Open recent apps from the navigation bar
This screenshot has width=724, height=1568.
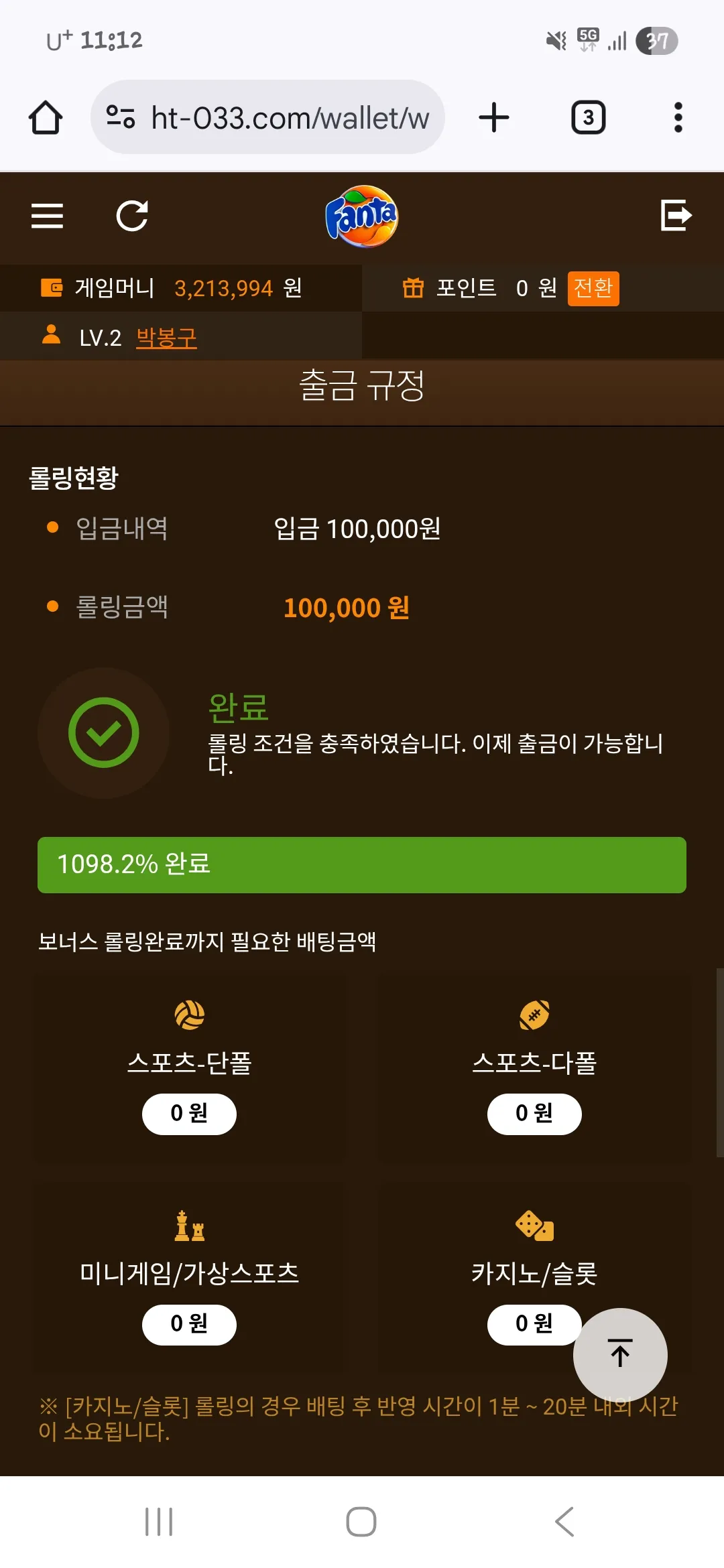tap(159, 1521)
